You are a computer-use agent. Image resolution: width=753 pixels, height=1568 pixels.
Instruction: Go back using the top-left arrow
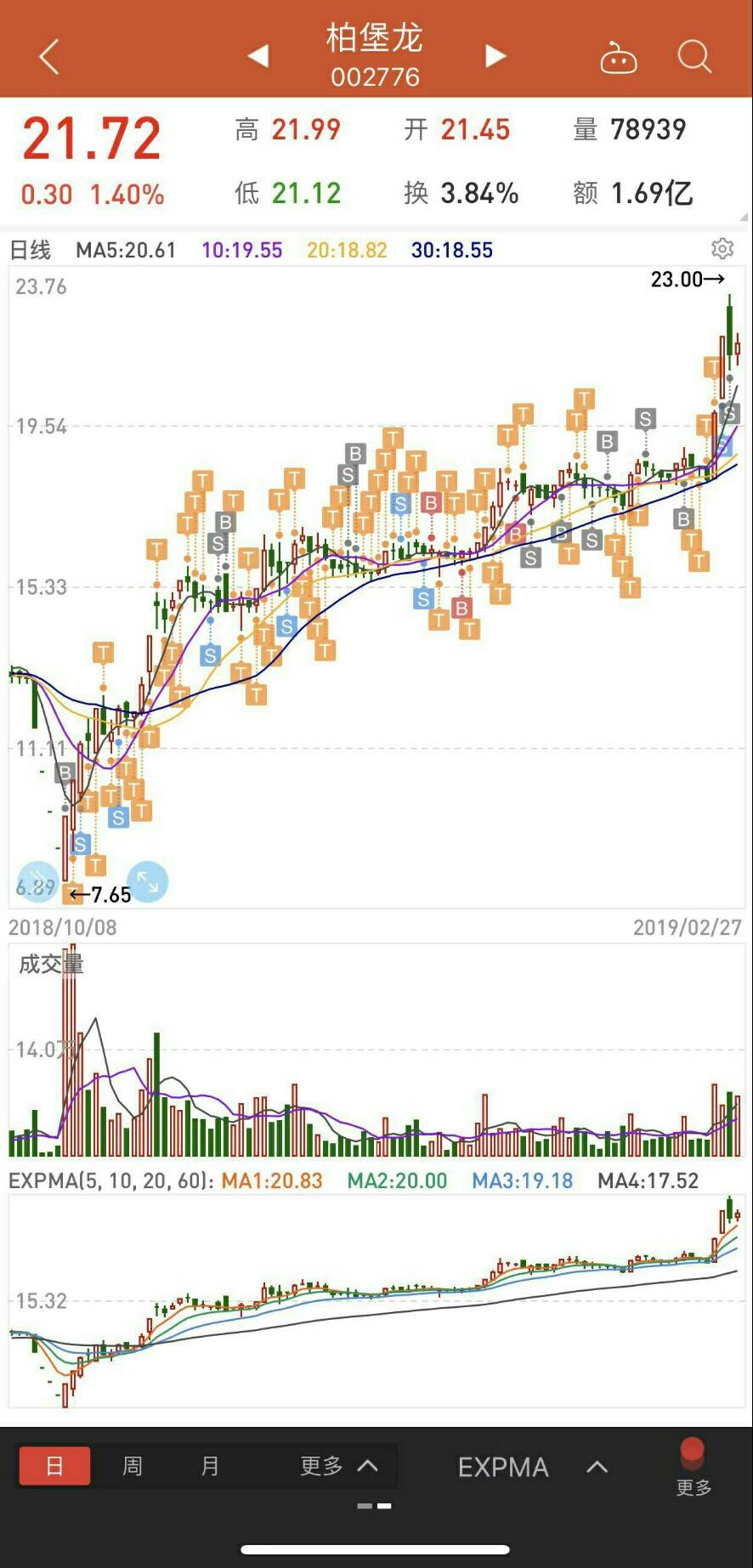click(49, 57)
